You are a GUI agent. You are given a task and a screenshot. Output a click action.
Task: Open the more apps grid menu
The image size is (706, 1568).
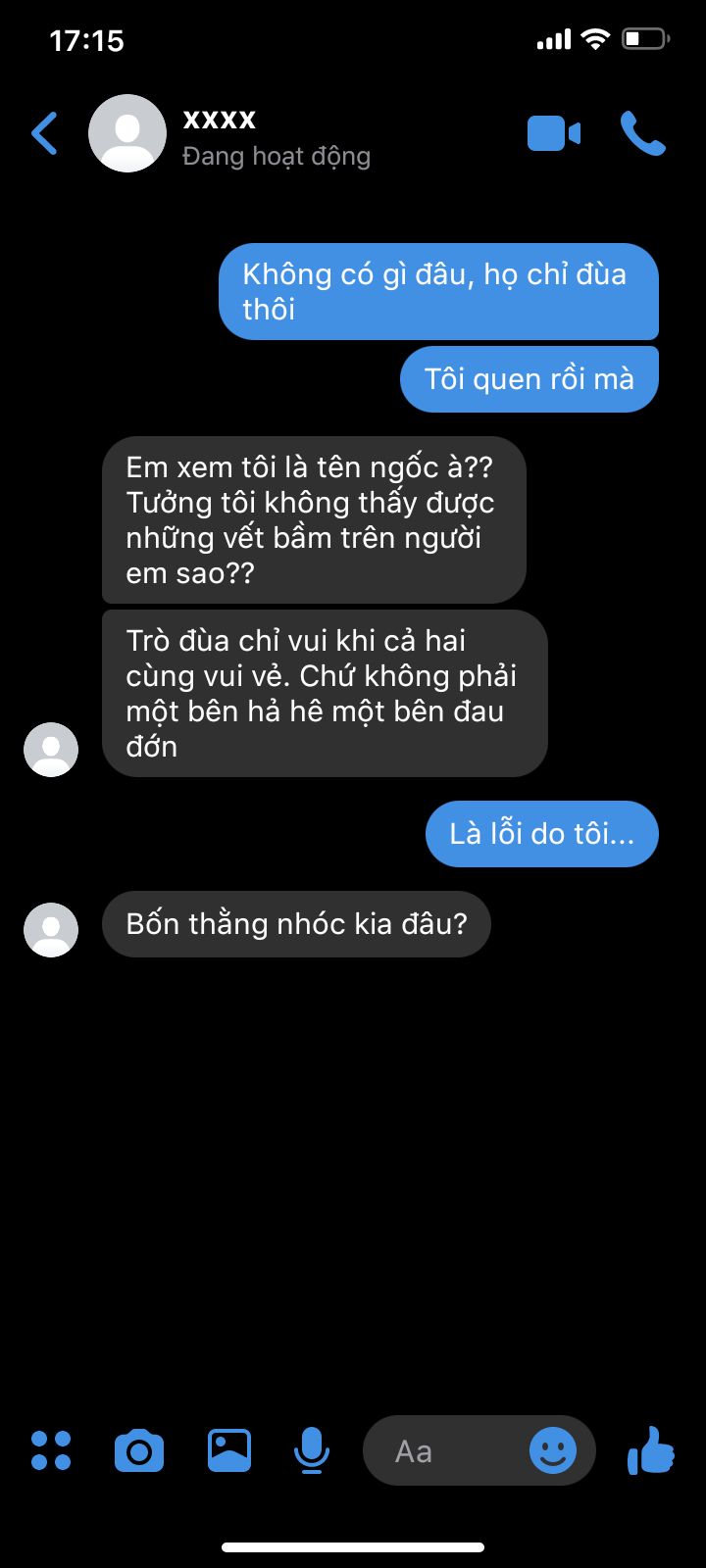pos(51,1450)
